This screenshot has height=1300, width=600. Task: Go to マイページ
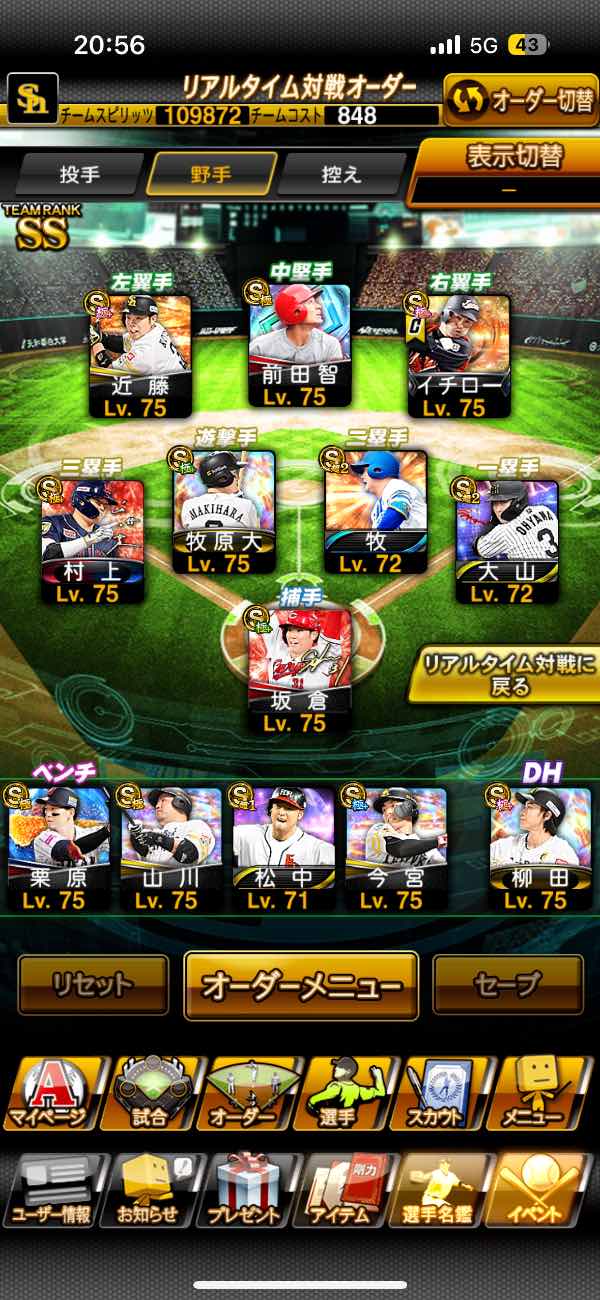coord(50,1092)
